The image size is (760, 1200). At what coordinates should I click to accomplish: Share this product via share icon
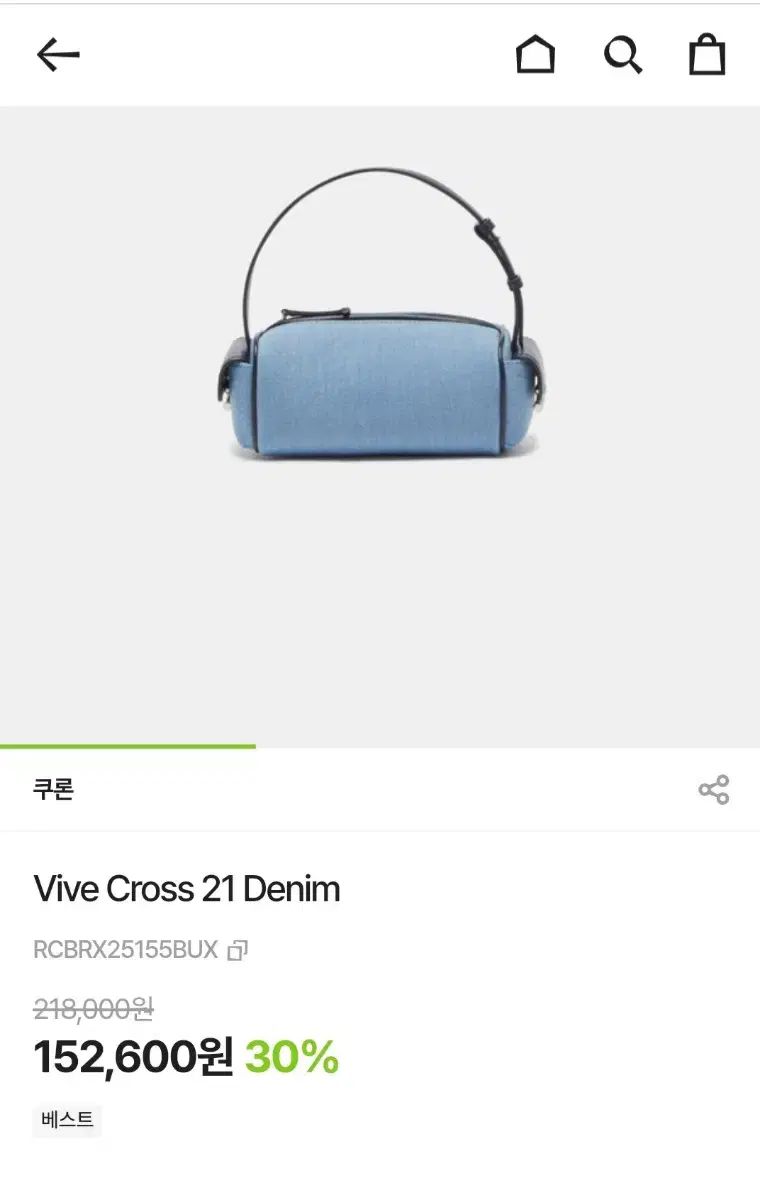coord(713,790)
